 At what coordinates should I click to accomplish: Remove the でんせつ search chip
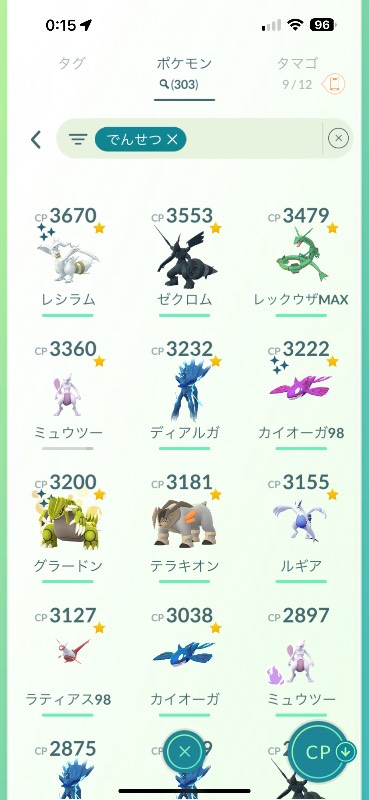click(172, 139)
